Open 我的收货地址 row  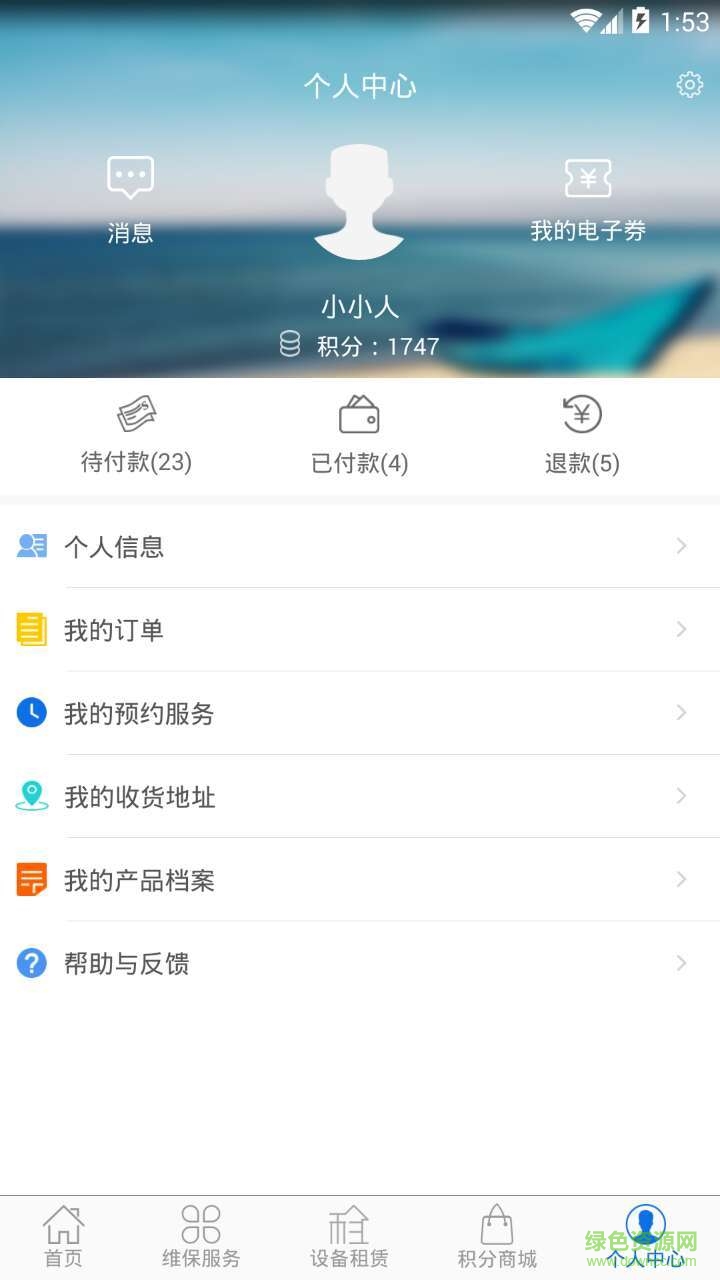360,797
